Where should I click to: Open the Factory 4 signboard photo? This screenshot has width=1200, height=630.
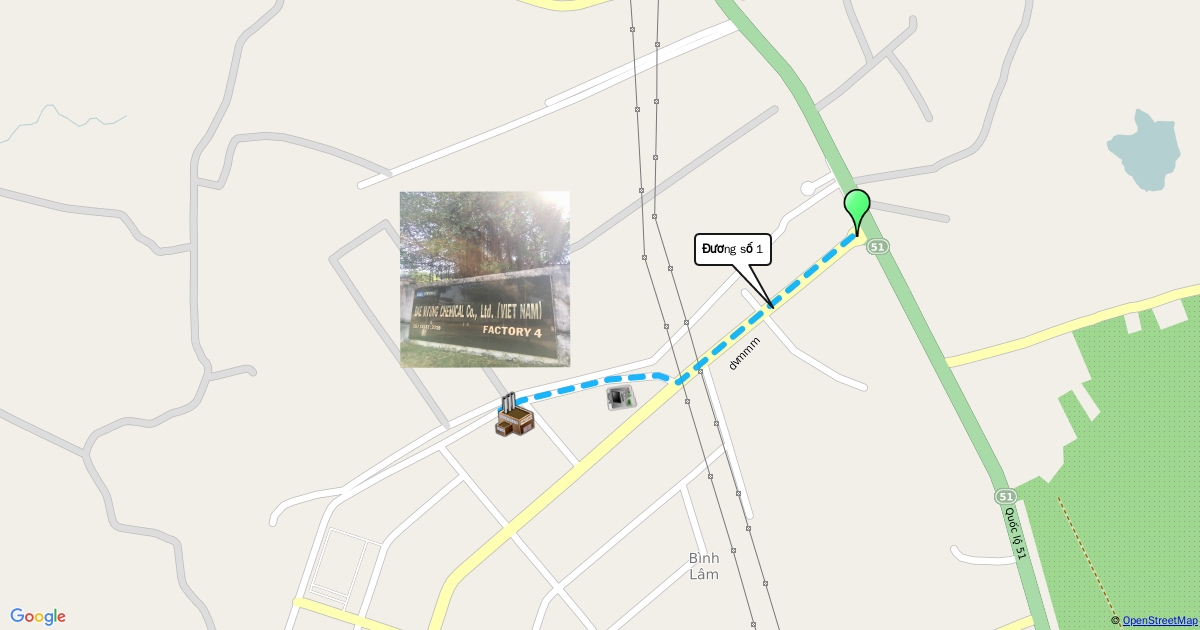coord(485,279)
